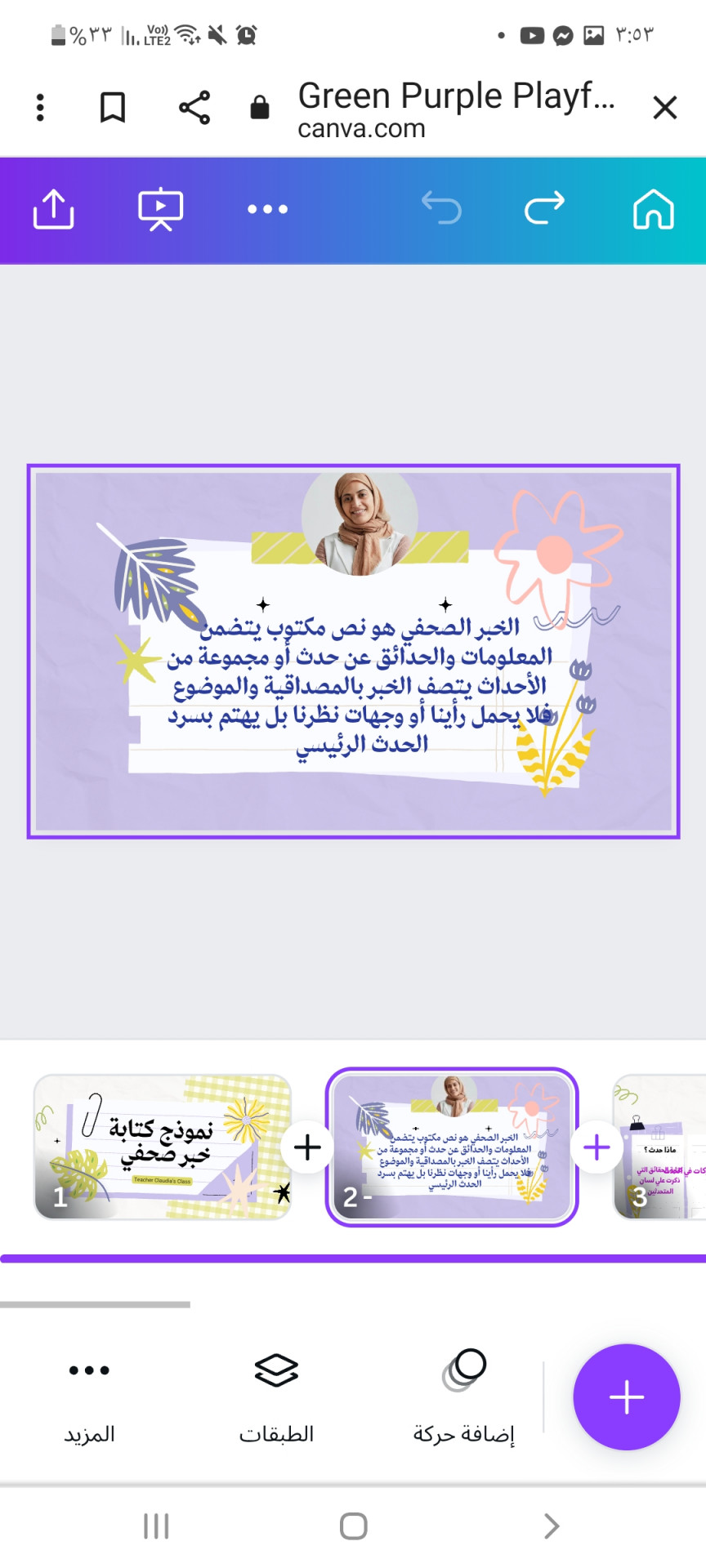Tap the Canva export upload icon
This screenshot has width=706, height=1568.
pos(54,209)
